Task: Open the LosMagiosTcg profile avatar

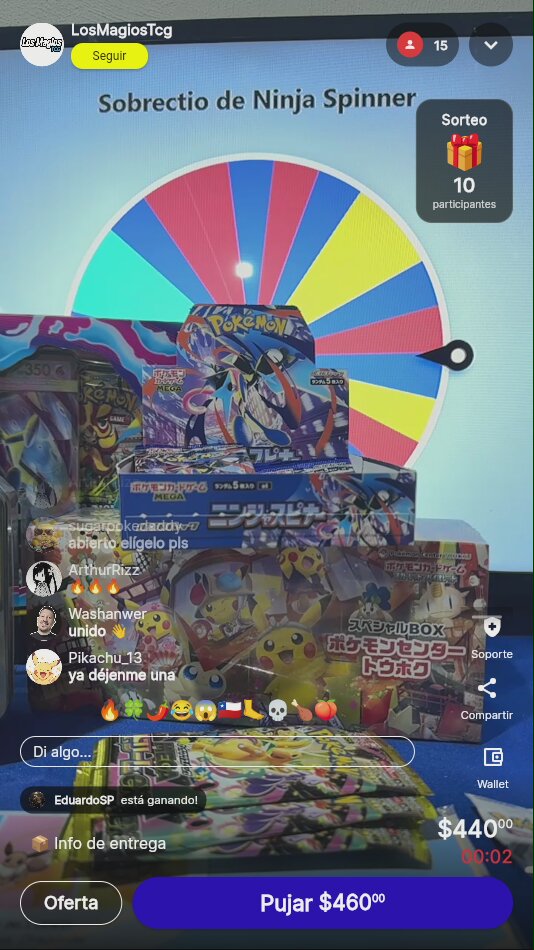Action: [42, 44]
